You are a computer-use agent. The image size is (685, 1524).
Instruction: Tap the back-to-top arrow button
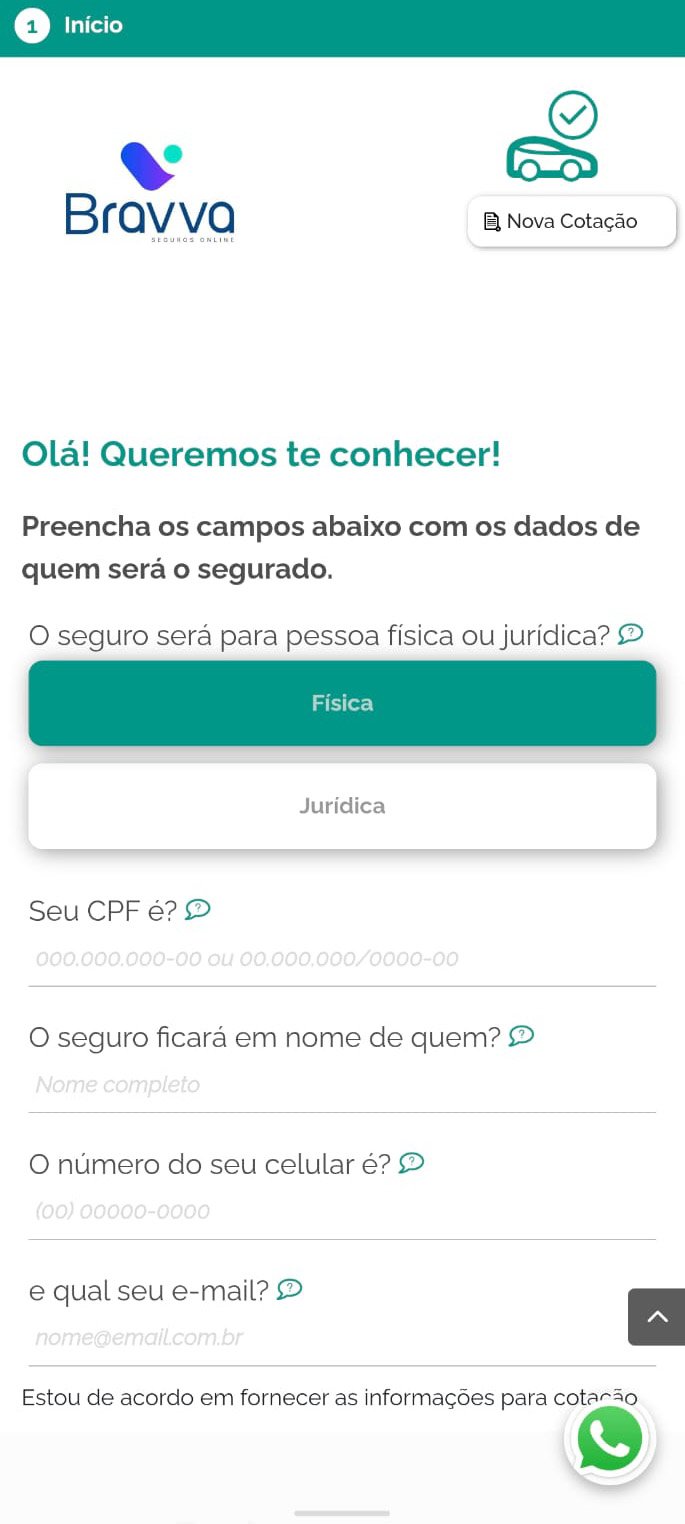pyautogui.click(x=657, y=1317)
